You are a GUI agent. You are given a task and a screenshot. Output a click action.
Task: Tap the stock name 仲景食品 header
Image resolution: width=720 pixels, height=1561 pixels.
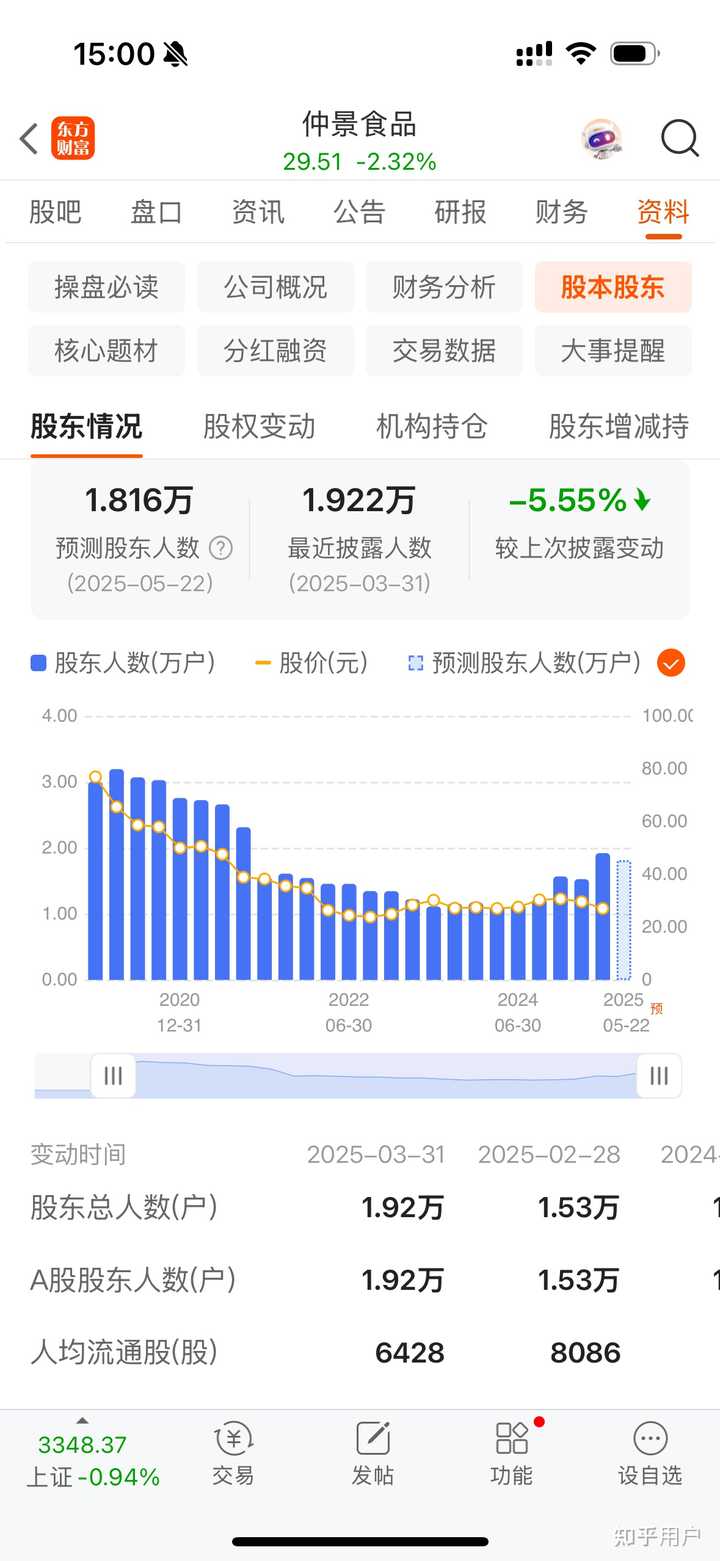pos(360,124)
